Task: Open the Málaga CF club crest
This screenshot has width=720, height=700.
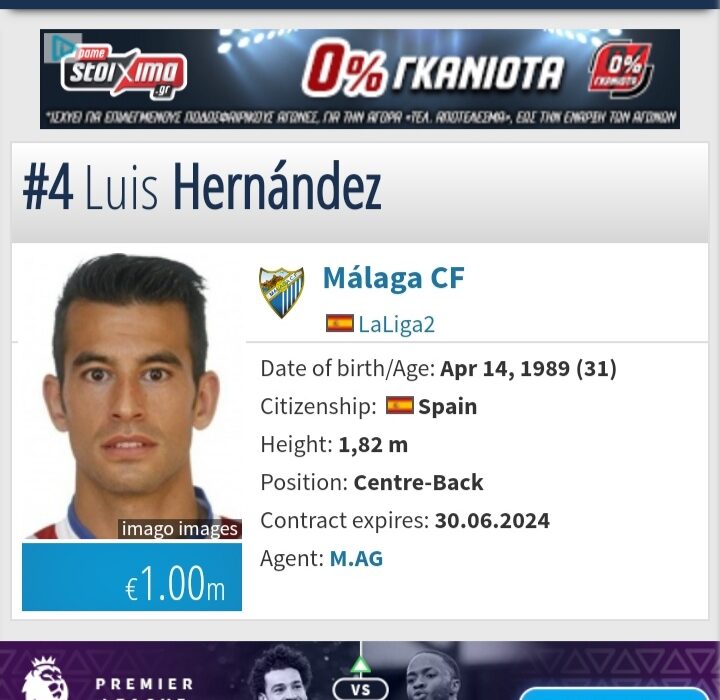Action: [281, 292]
